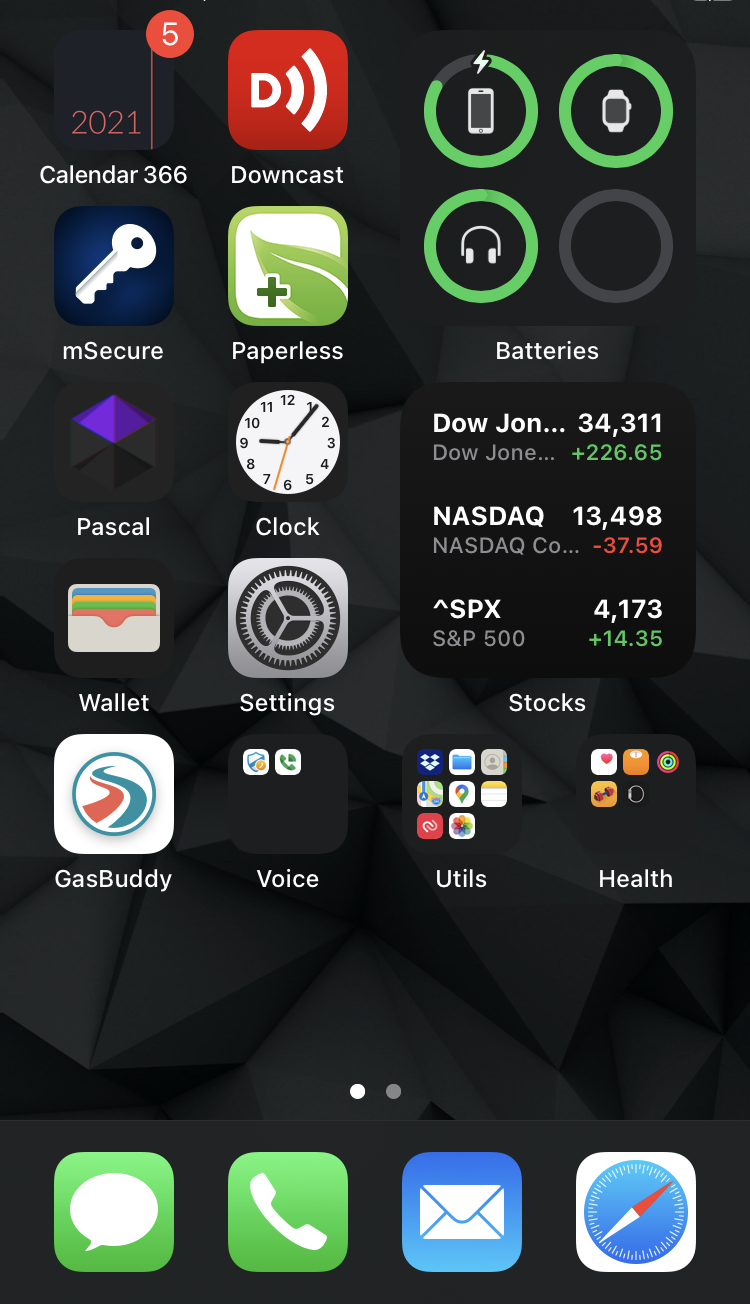Image resolution: width=750 pixels, height=1304 pixels.
Task: Launch the Downcast podcast app
Action: click(x=288, y=90)
